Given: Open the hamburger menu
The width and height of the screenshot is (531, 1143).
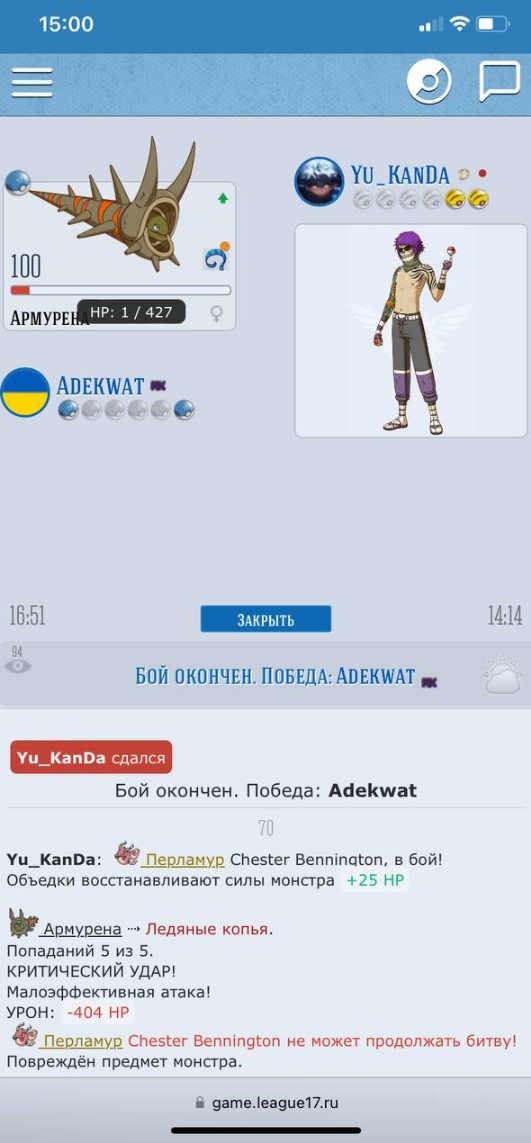Looking at the screenshot, I should click(x=32, y=82).
